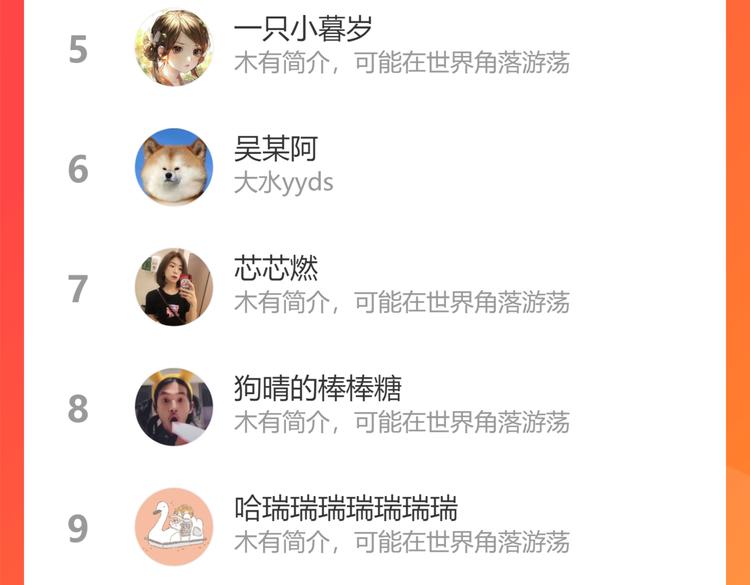The width and height of the screenshot is (750, 585).
Task: Select the user 狗晴的棒棒糖
Action: click(x=375, y=407)
